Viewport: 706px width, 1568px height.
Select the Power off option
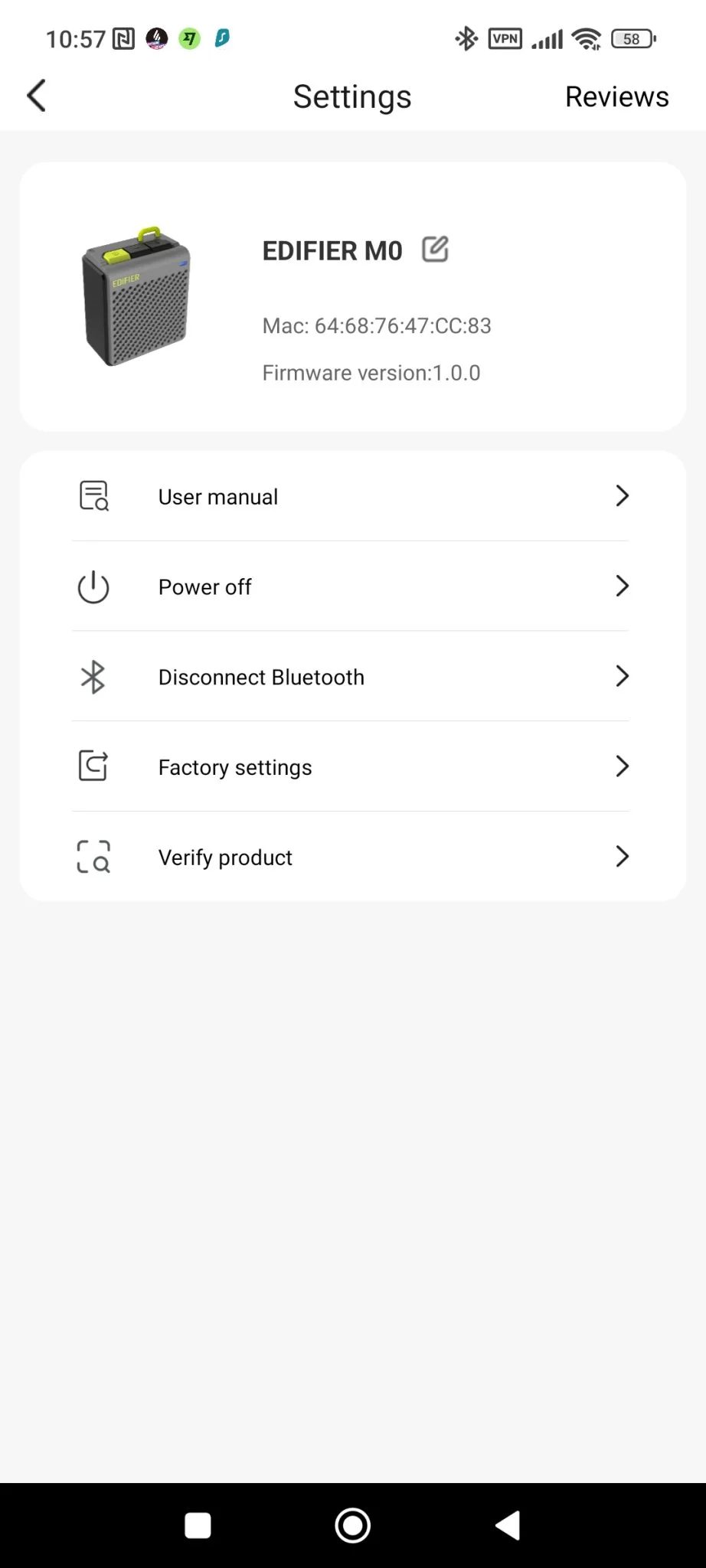coord(351,587)
